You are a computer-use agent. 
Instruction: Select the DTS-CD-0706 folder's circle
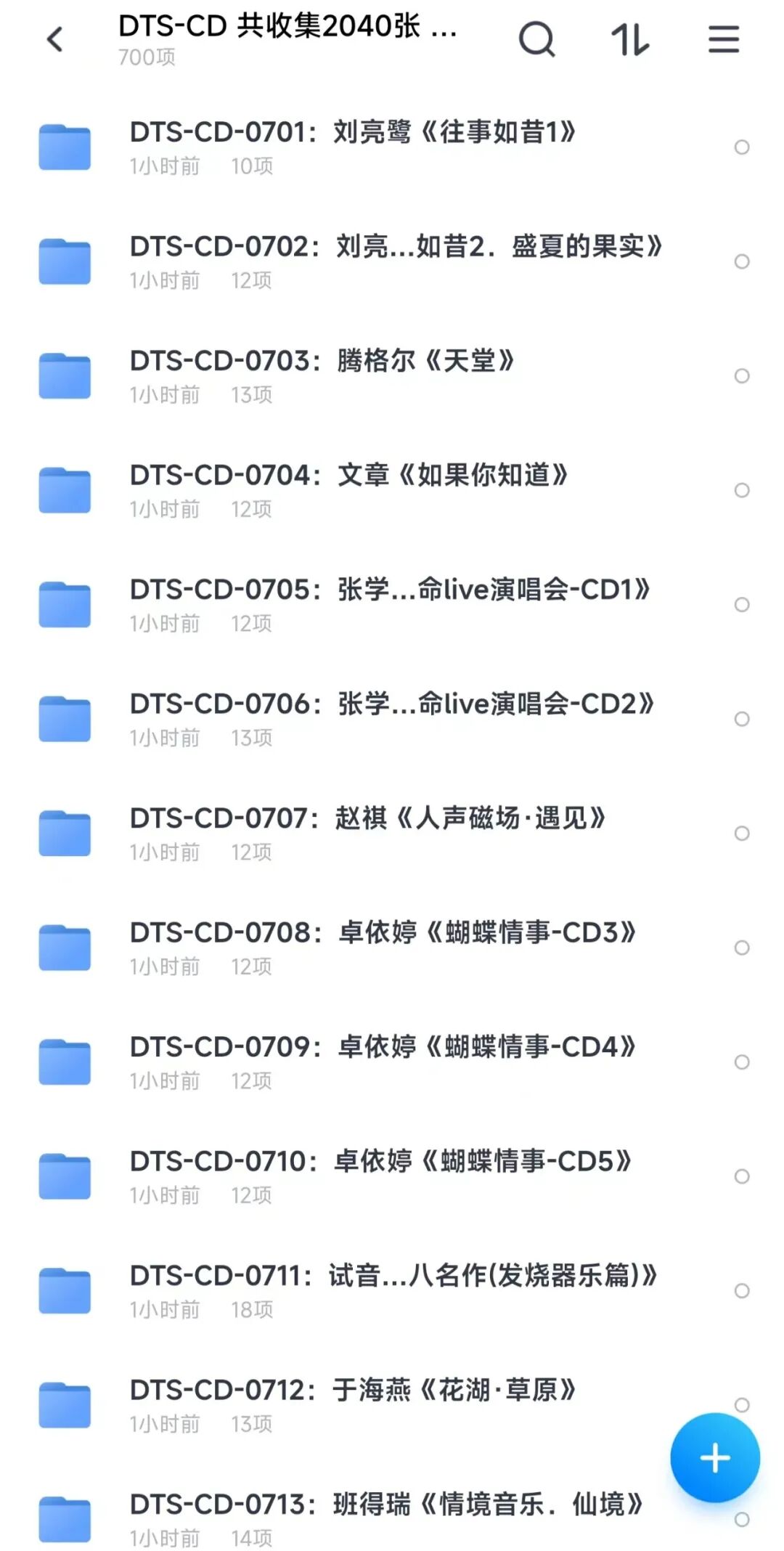(x=741, y=719)
